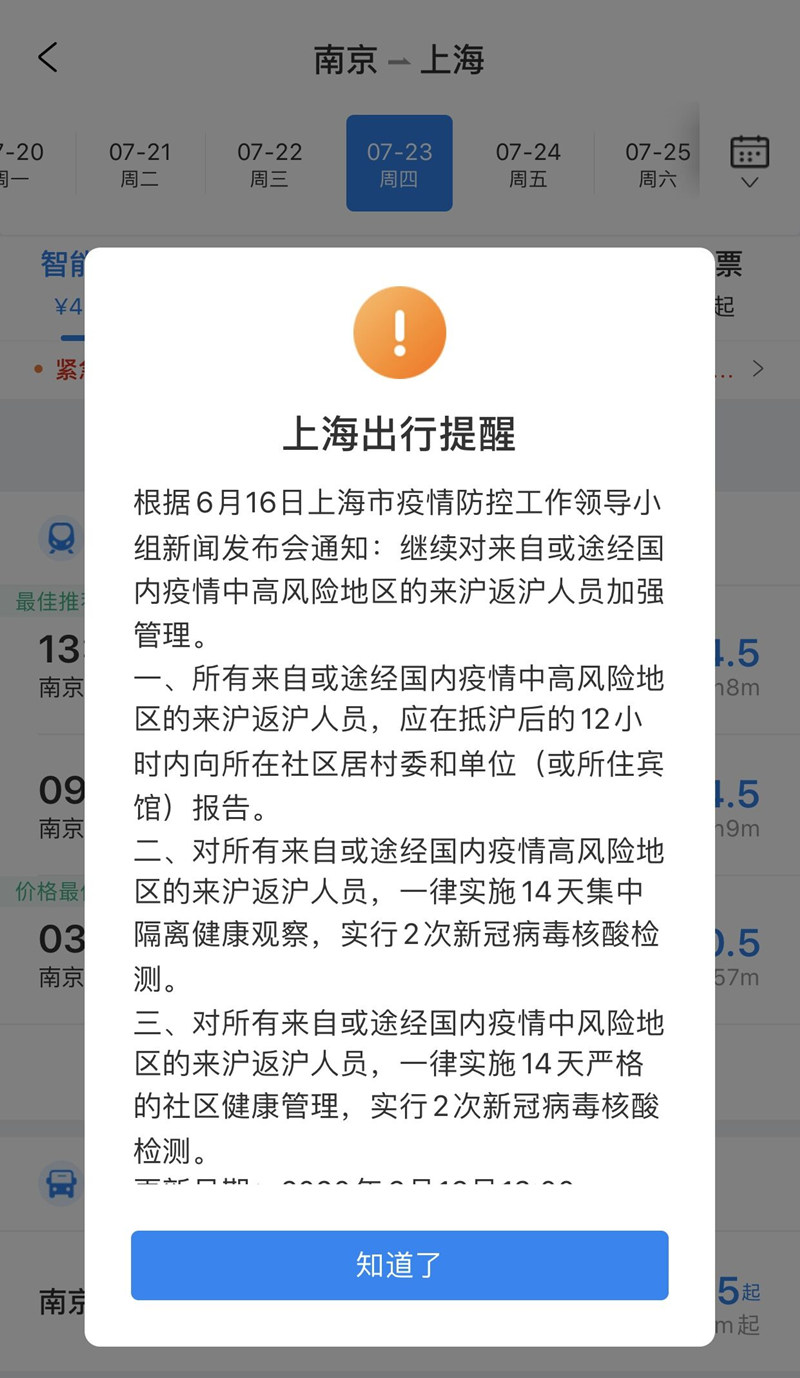The image size is (800, 1378).
Task: Select the date 07-24 周五
Action: [528, 164]
